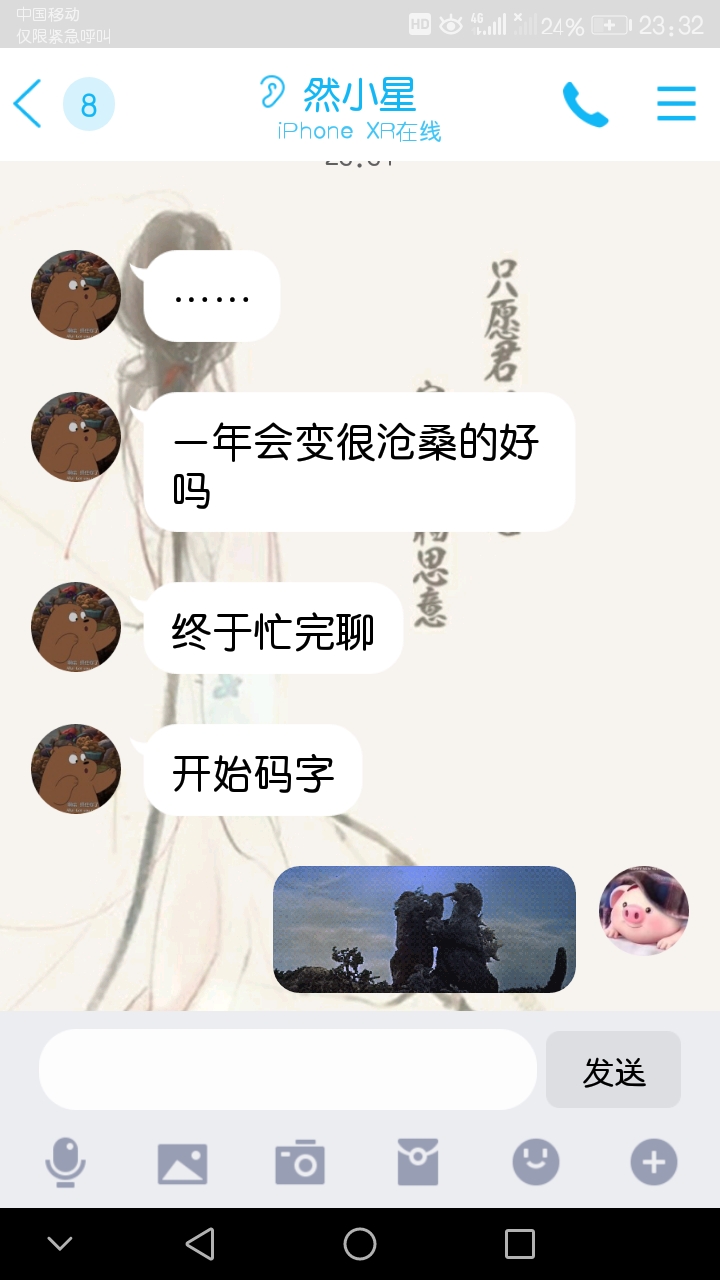Tap the message text input field
Image resolution: width=720 pixels, height=1280 pixels.
[x=288, y=1070]
